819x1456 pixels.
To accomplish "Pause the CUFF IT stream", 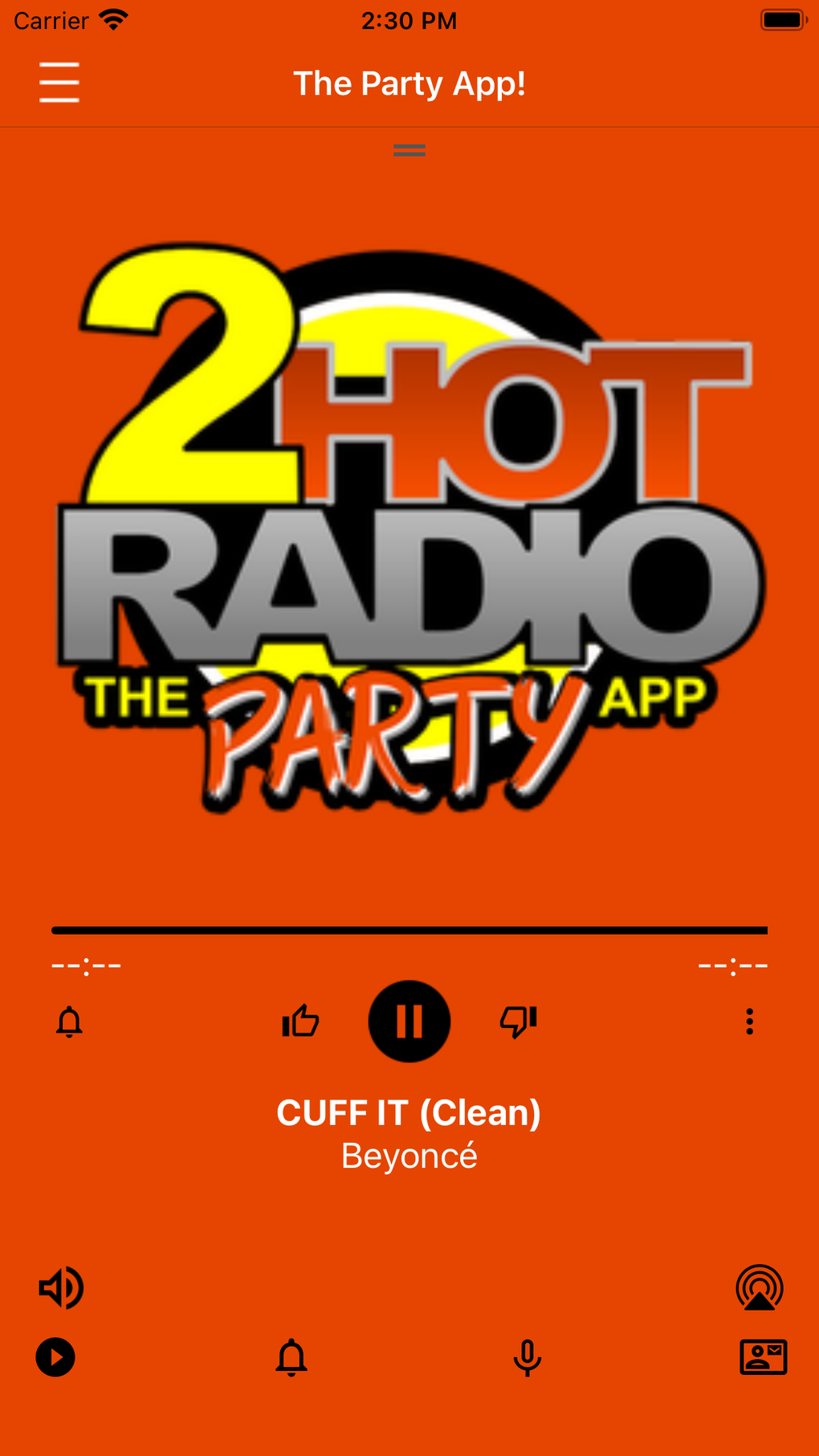I will (x=409, y=1022).
